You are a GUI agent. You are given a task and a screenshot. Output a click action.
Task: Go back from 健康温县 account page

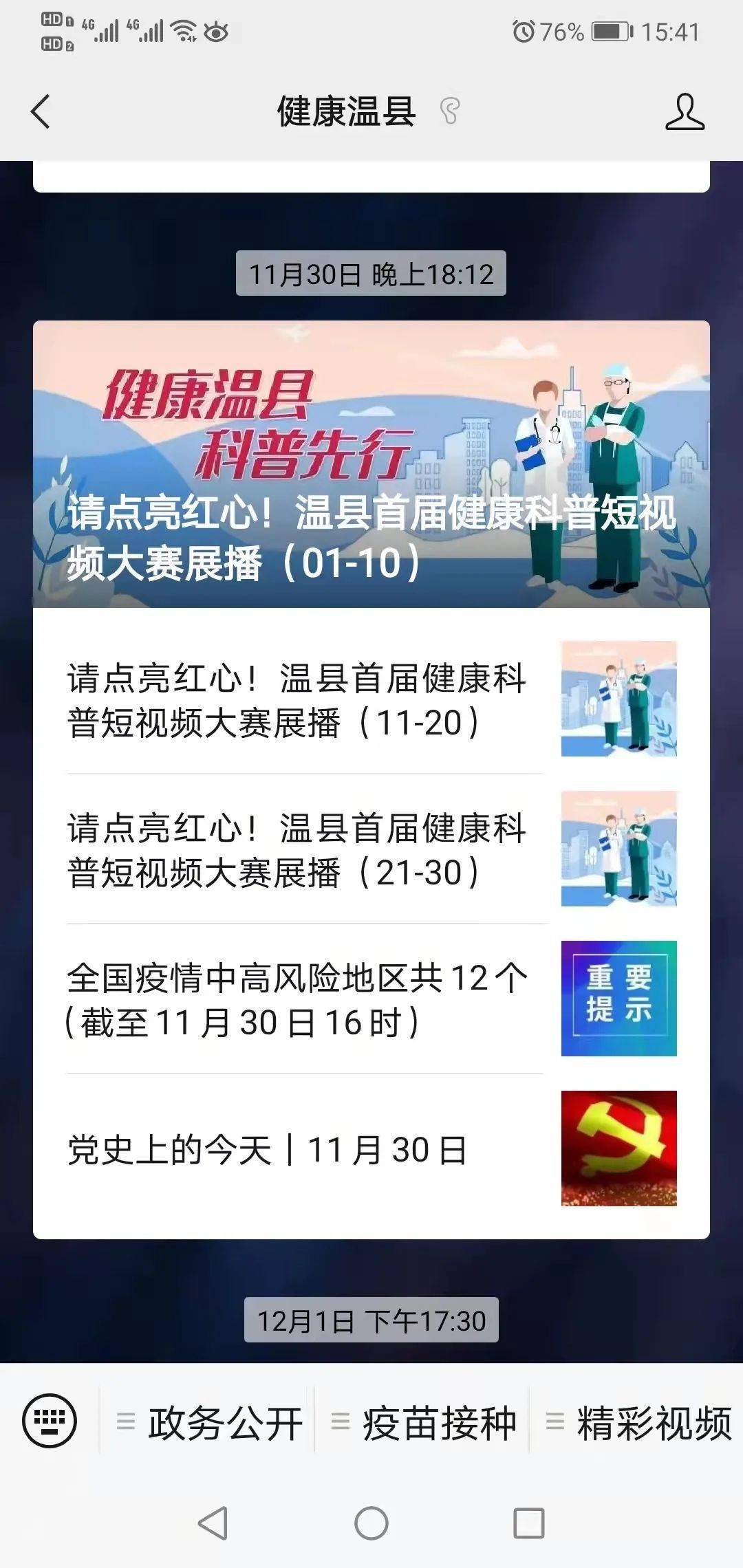pos(41,111)
